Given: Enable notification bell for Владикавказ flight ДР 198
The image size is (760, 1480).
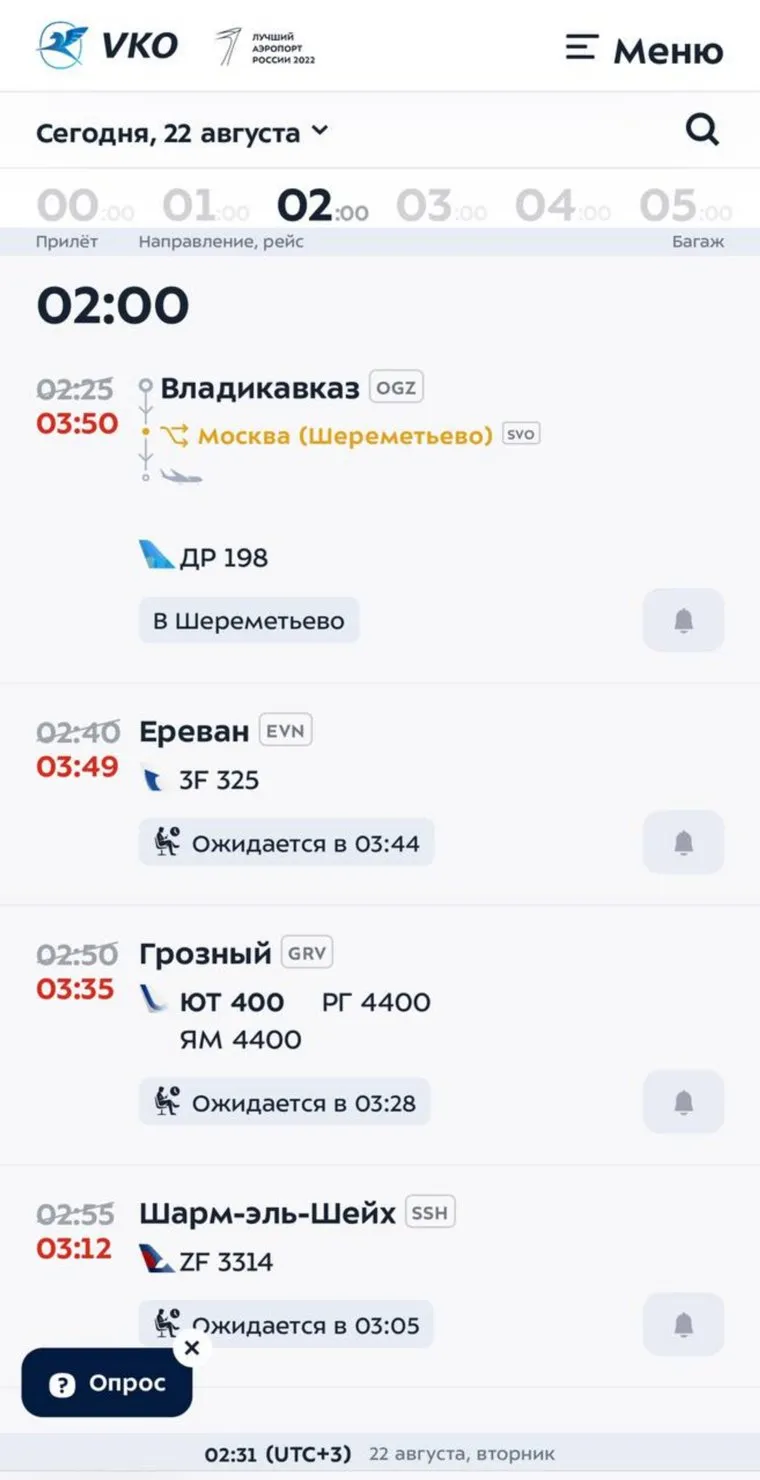Looking at the screenshot, I should [x=683, y=621].
